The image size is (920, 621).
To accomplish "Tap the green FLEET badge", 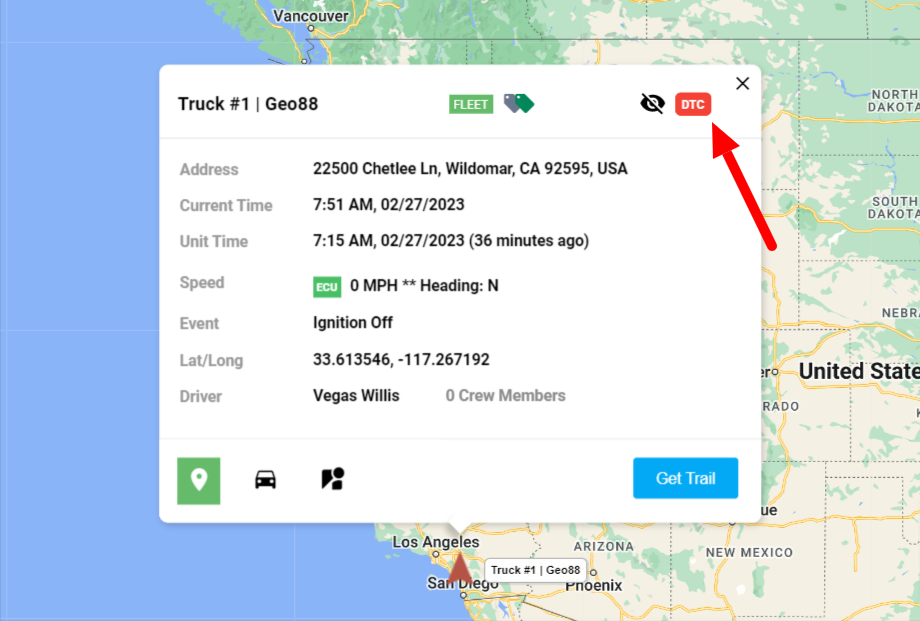I will tap(471, 104).
